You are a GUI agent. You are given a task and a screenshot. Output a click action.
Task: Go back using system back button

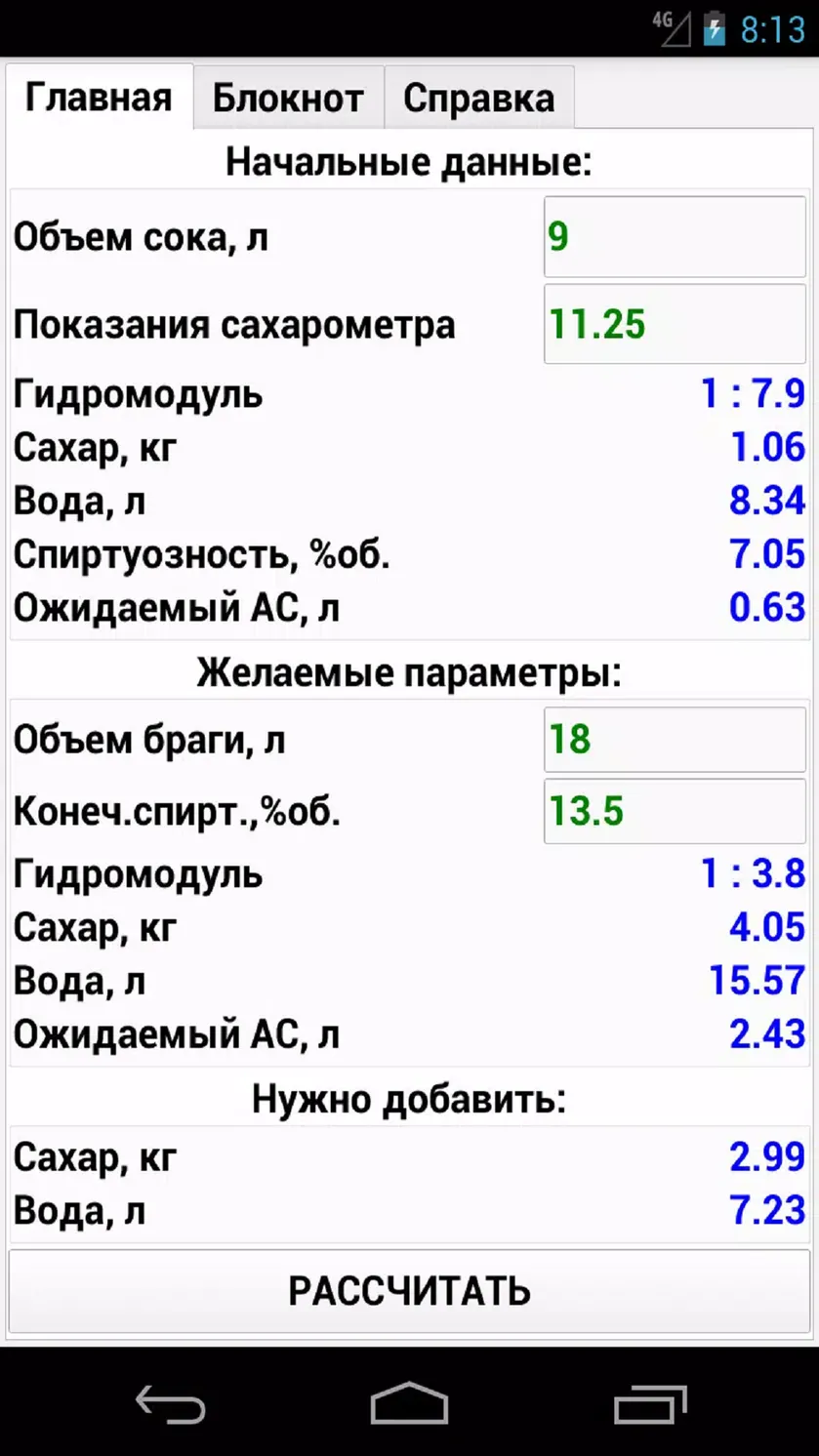171,1405
